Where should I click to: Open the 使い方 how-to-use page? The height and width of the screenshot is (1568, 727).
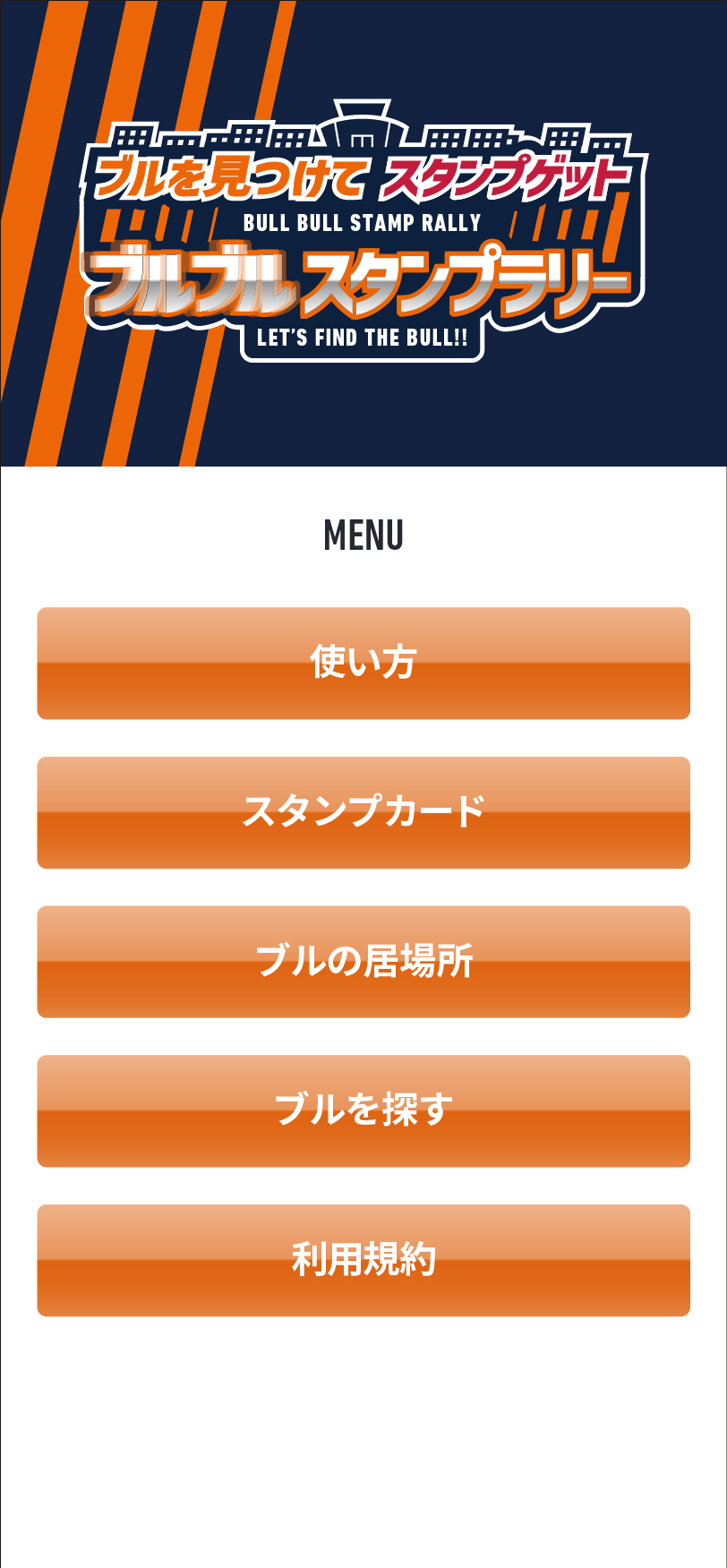tap(363, 664)
